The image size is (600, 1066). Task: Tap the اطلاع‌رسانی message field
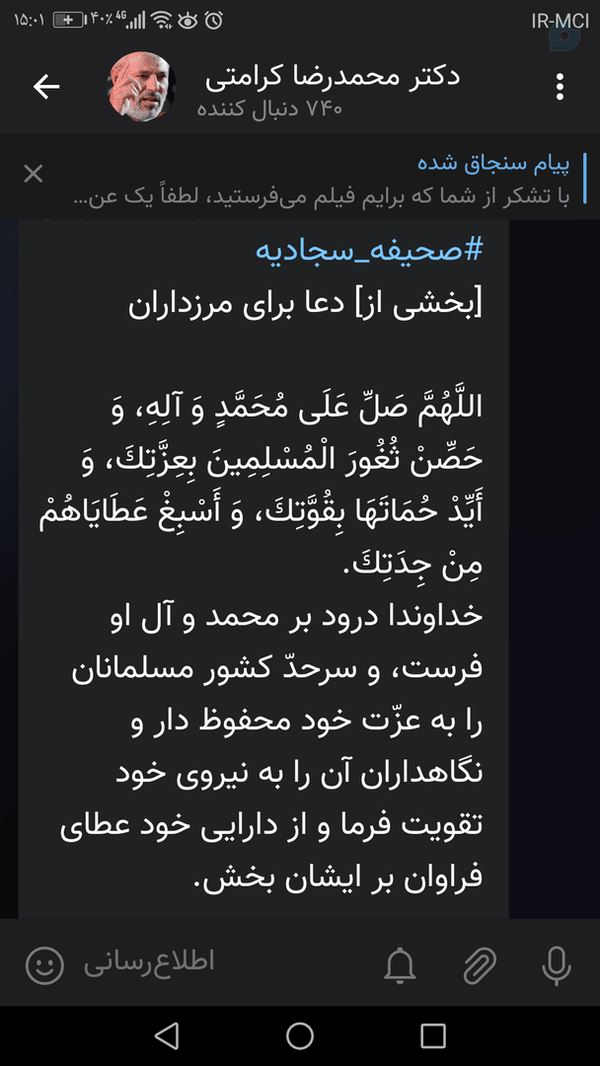[224, 962]
